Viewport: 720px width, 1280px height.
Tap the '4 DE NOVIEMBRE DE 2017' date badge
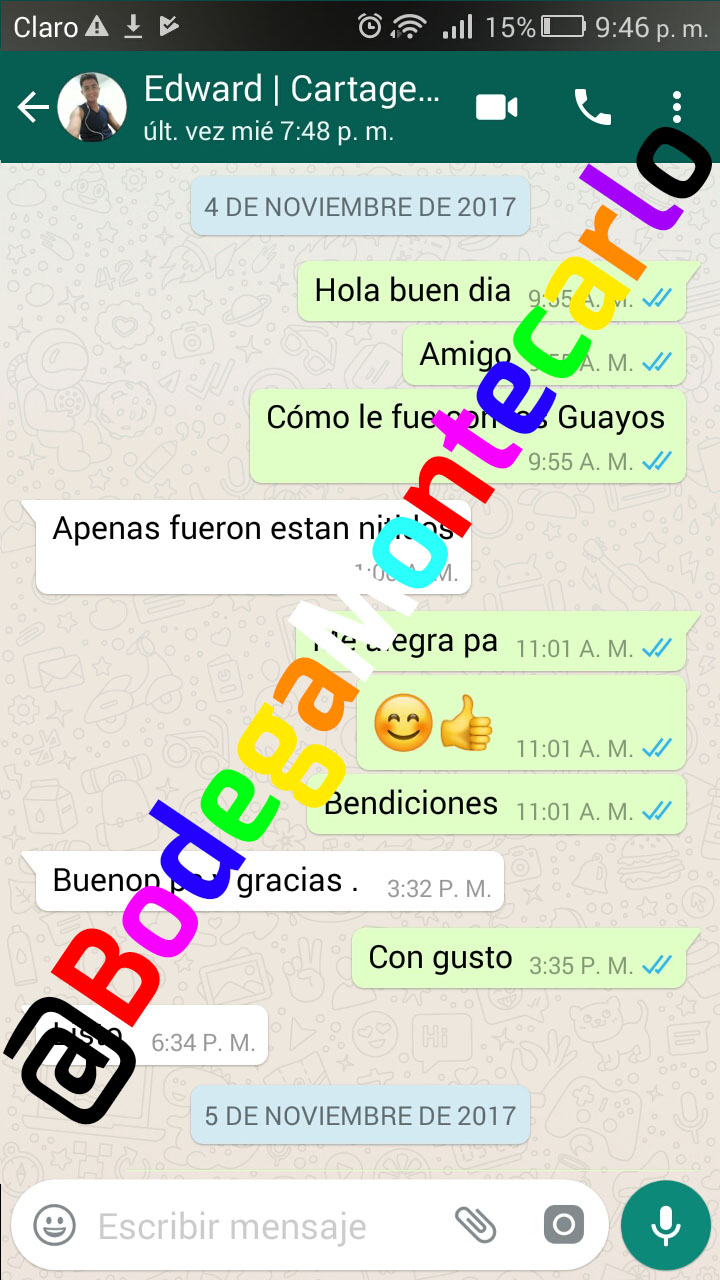[x=360, y=206]
